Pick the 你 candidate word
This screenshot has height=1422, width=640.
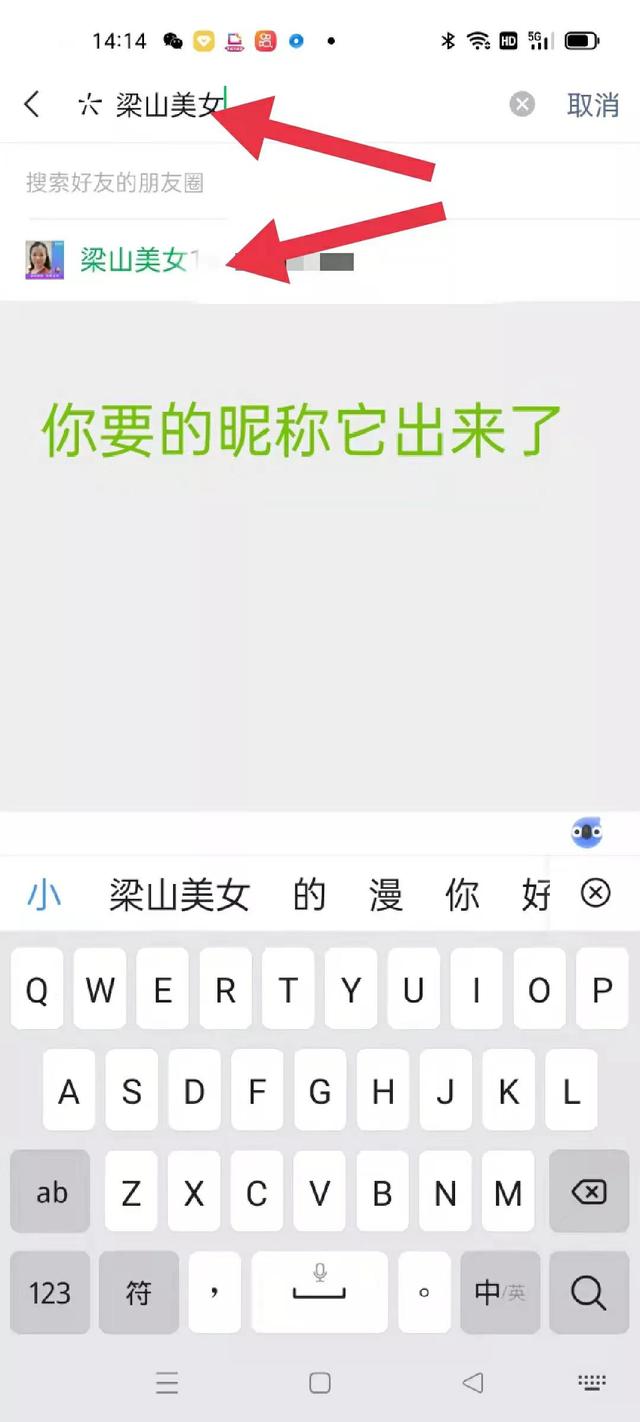coord(462,895)
